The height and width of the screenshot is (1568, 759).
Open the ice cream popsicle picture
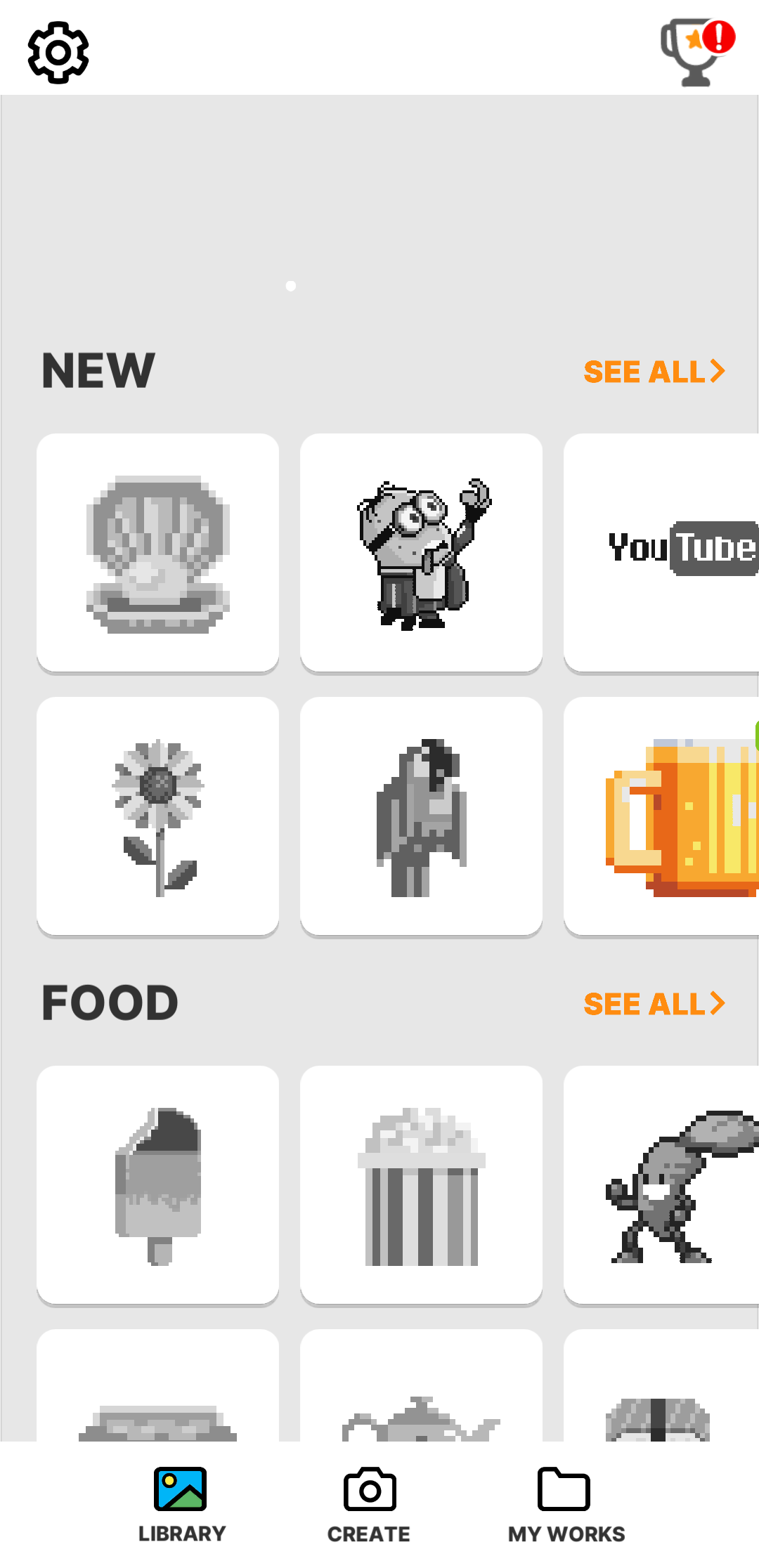(x=157, y=1185)
